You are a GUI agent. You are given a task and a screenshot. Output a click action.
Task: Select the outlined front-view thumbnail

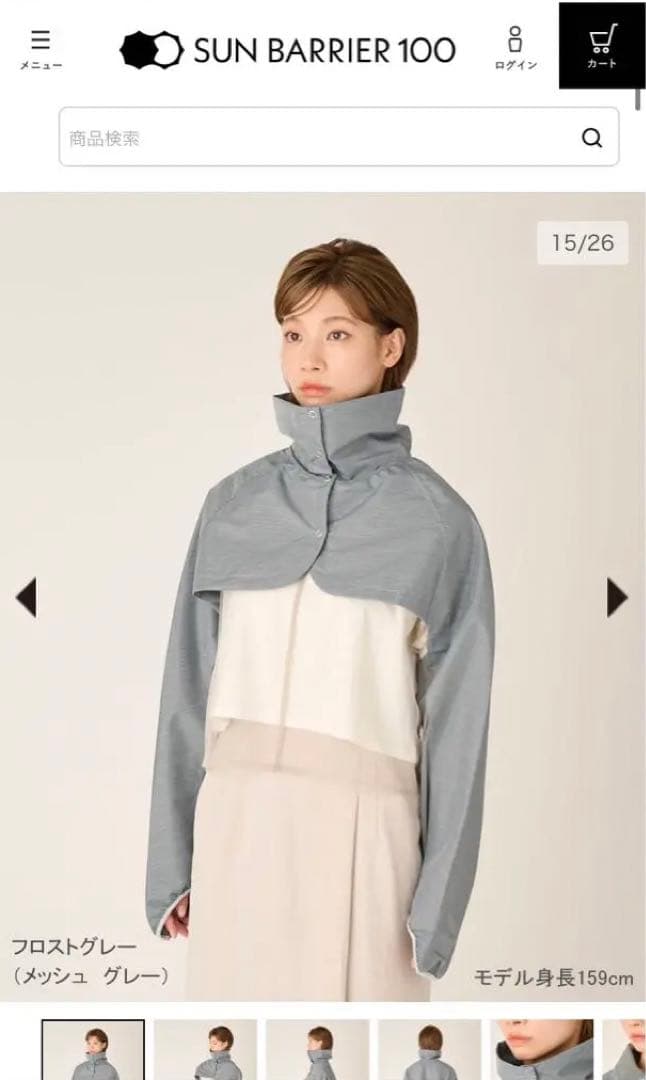[93, 1050]
